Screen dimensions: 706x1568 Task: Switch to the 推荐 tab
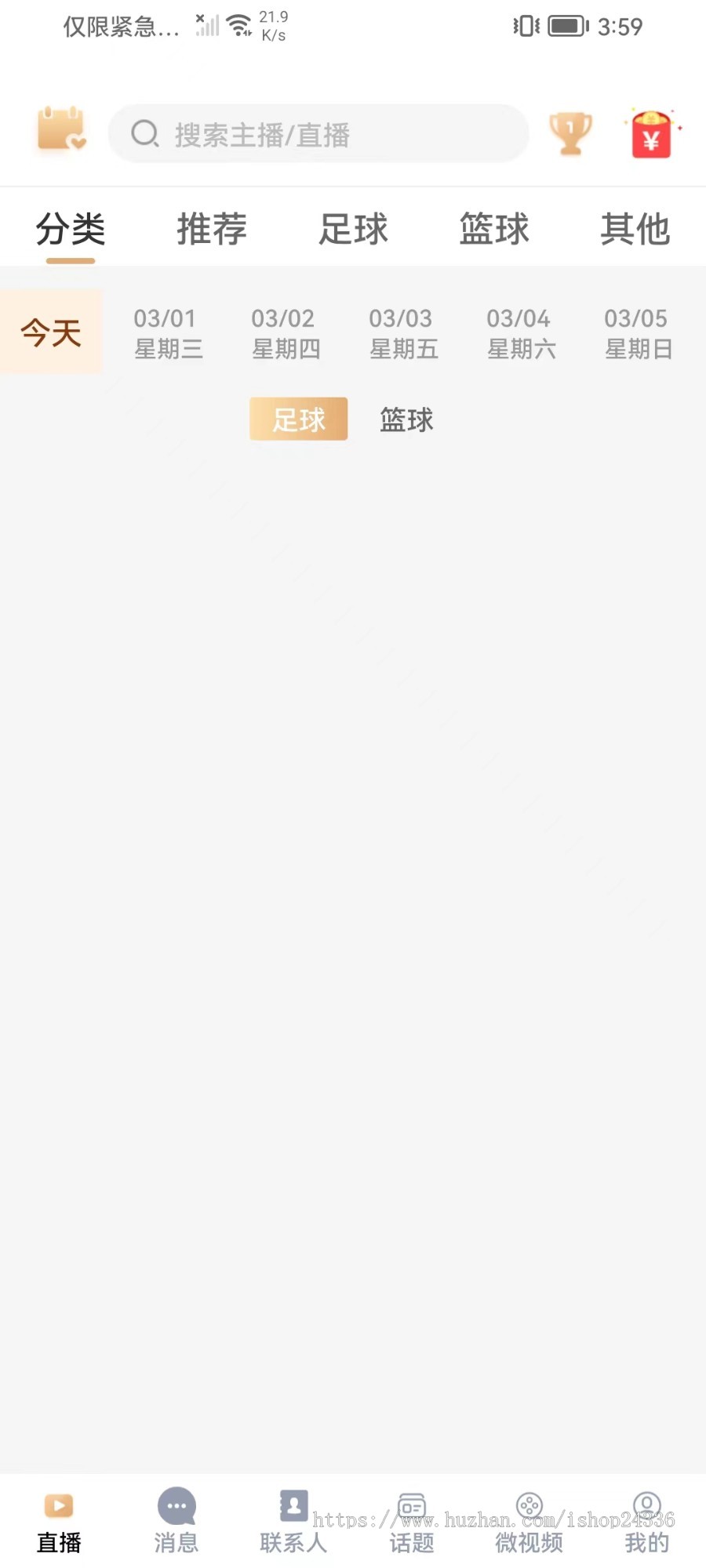tap(212, 230)
